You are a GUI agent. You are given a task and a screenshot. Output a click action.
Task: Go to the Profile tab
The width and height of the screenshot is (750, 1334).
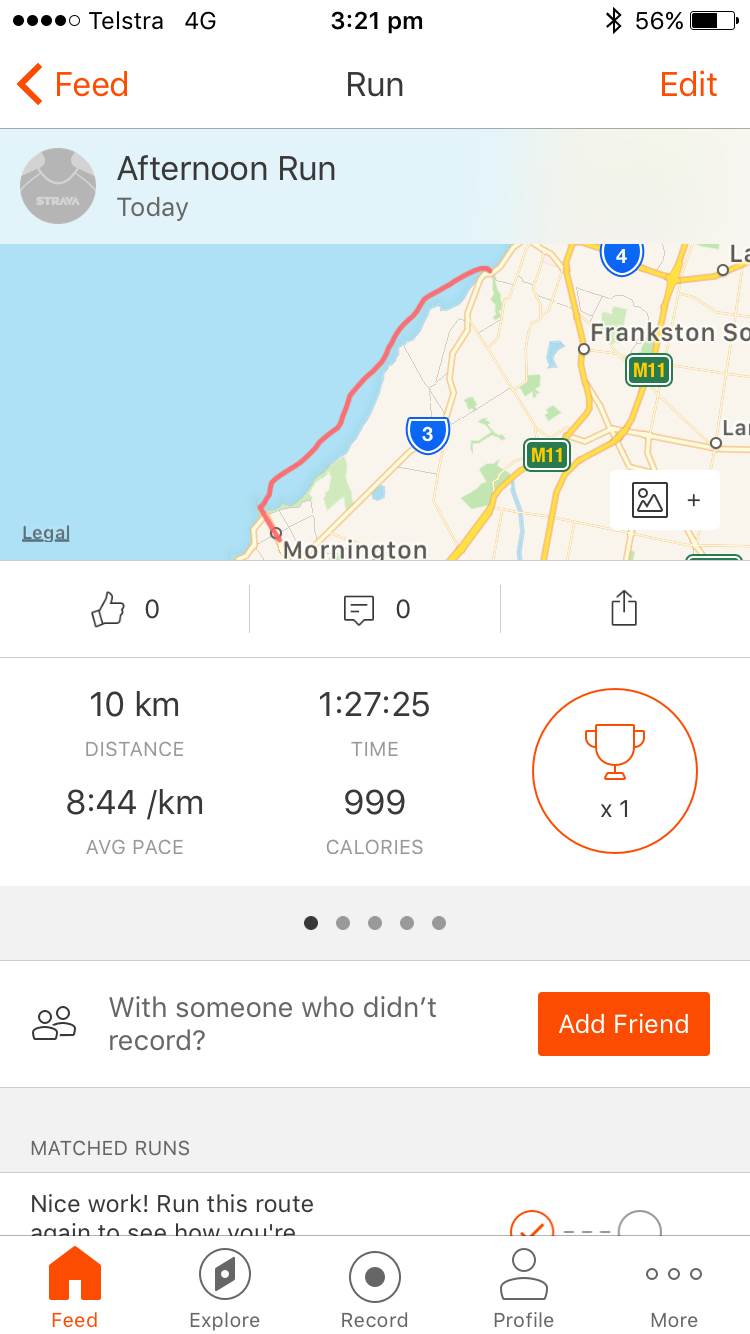coord(523,1288)
